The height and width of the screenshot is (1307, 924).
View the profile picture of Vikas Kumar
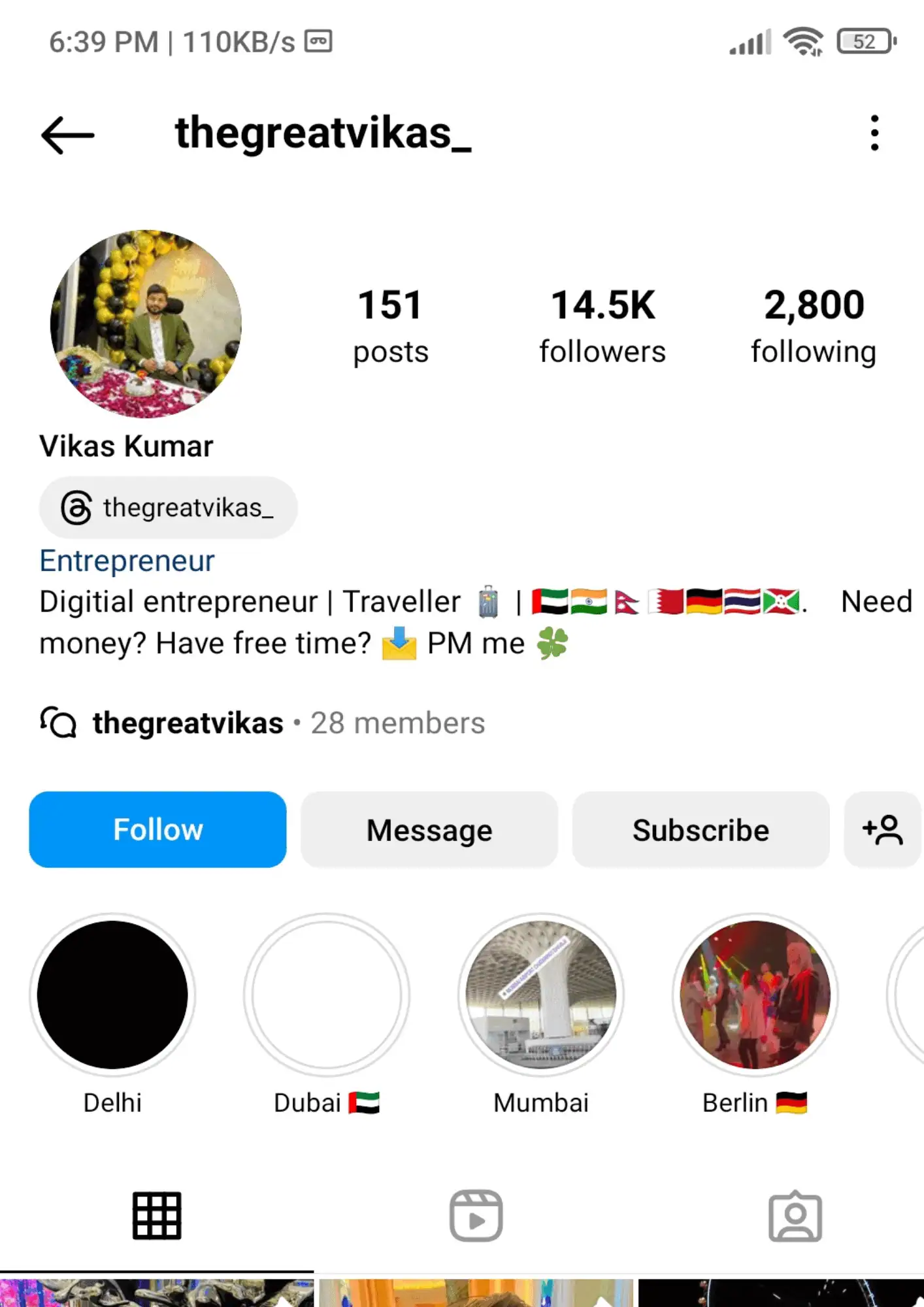coord(146,324)
